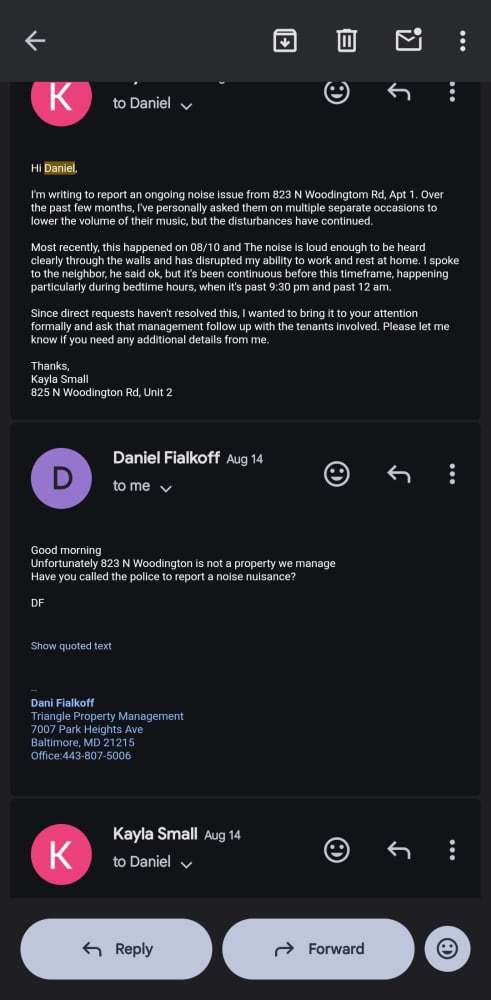Tap the bottom Reply button
Image resolution: width=491 pixels, height=1000 pixels.
(116, 949)
